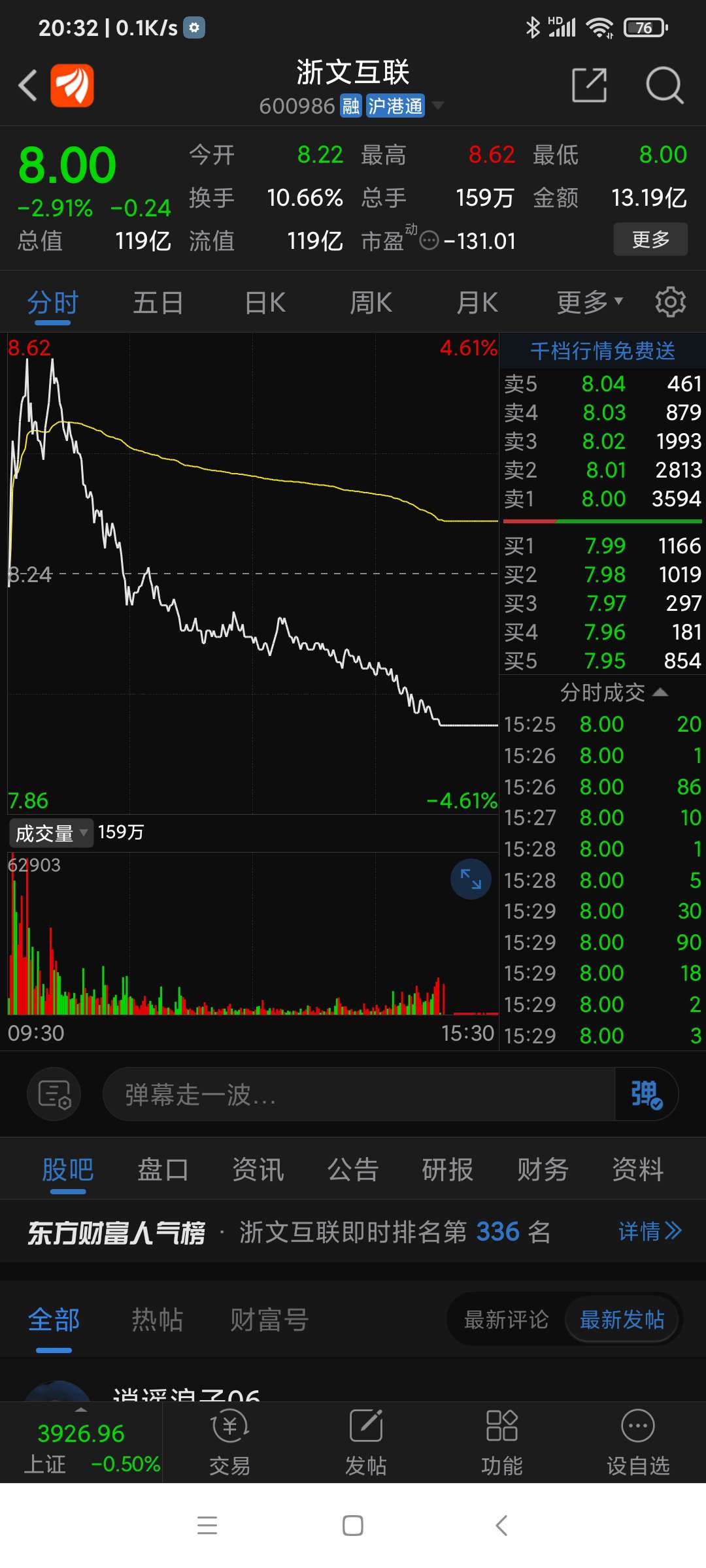Open the 千档行情免费送 promotion link
This screenshot has height=1568, width=706.
pos(602,351)
